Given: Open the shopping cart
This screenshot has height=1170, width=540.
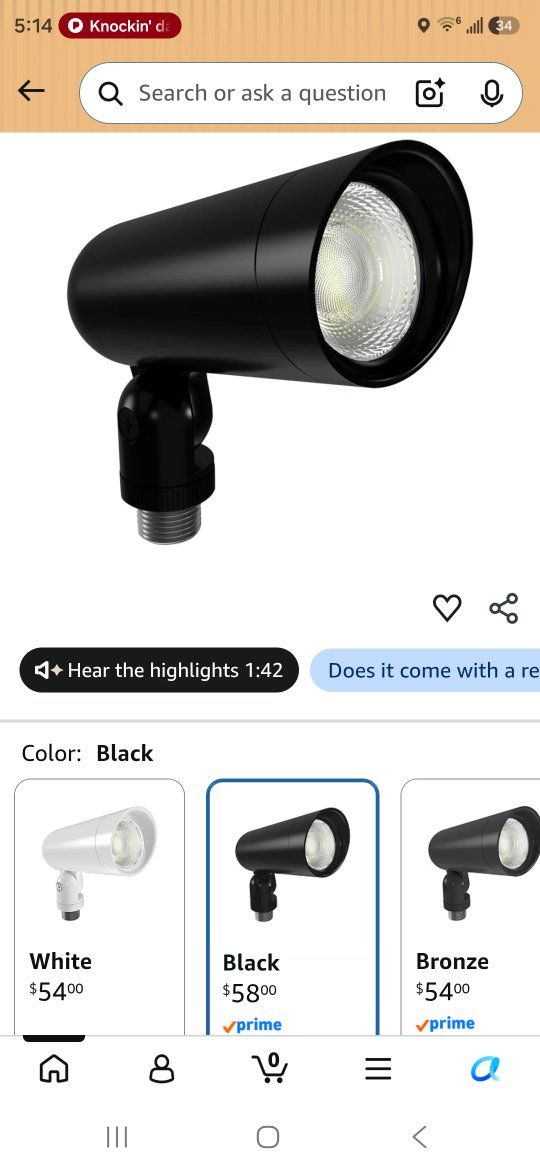Looking at the screenshot, I should click(x=270, y=1069).
